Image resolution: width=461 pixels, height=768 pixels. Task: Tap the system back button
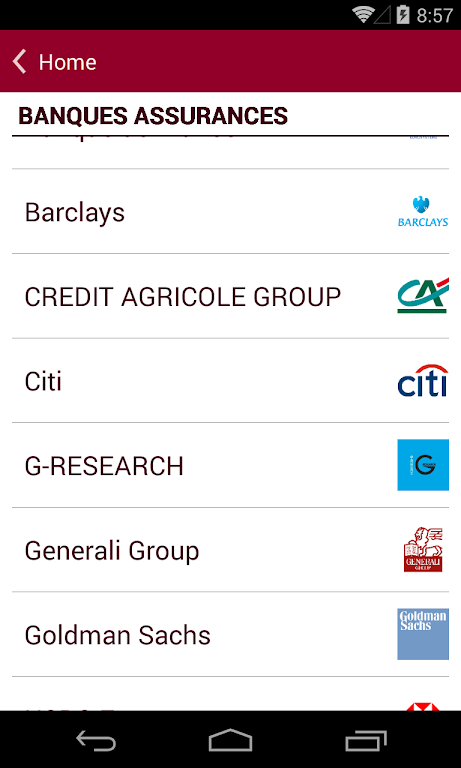pos(96,740)
